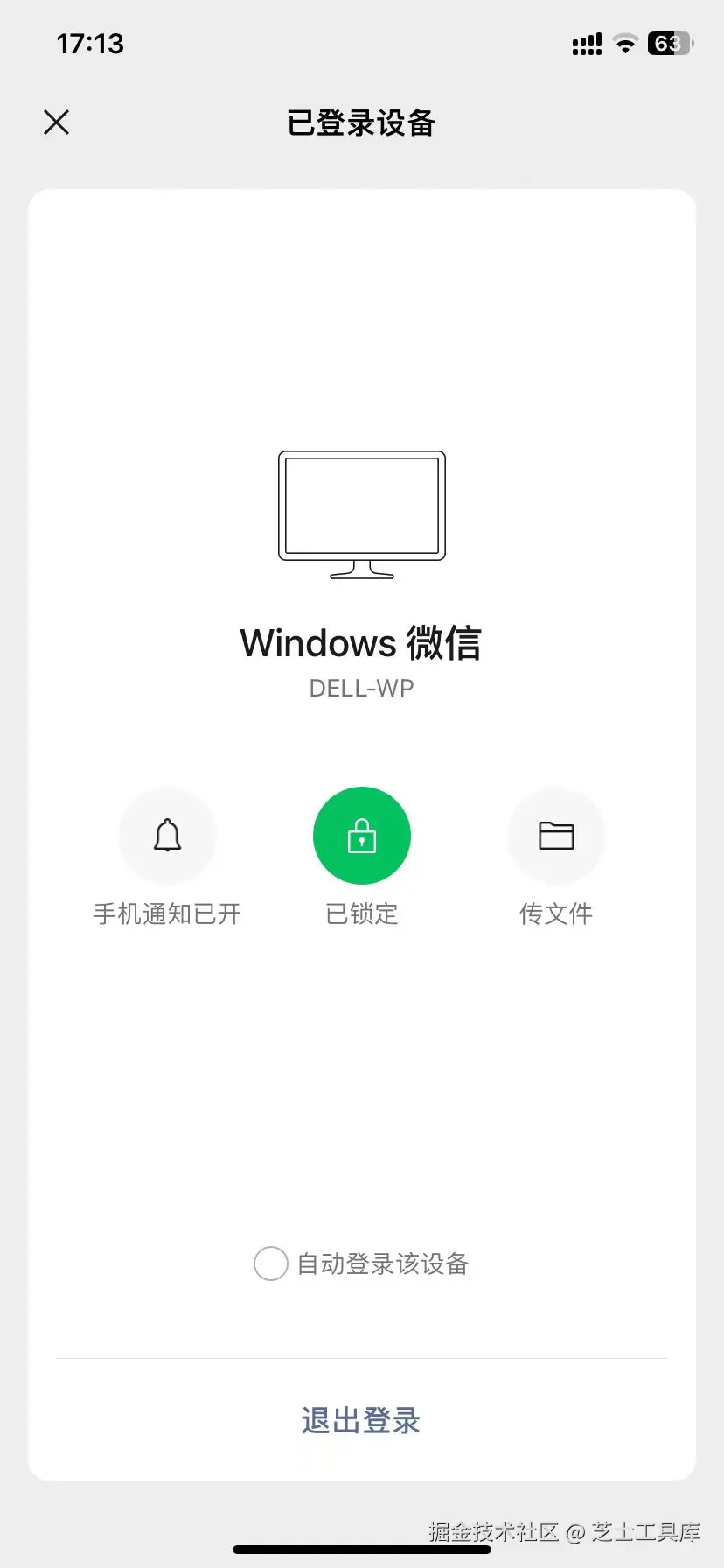
Task: Tap 退出登录 to log out the device
Action: coord(360,1420)
